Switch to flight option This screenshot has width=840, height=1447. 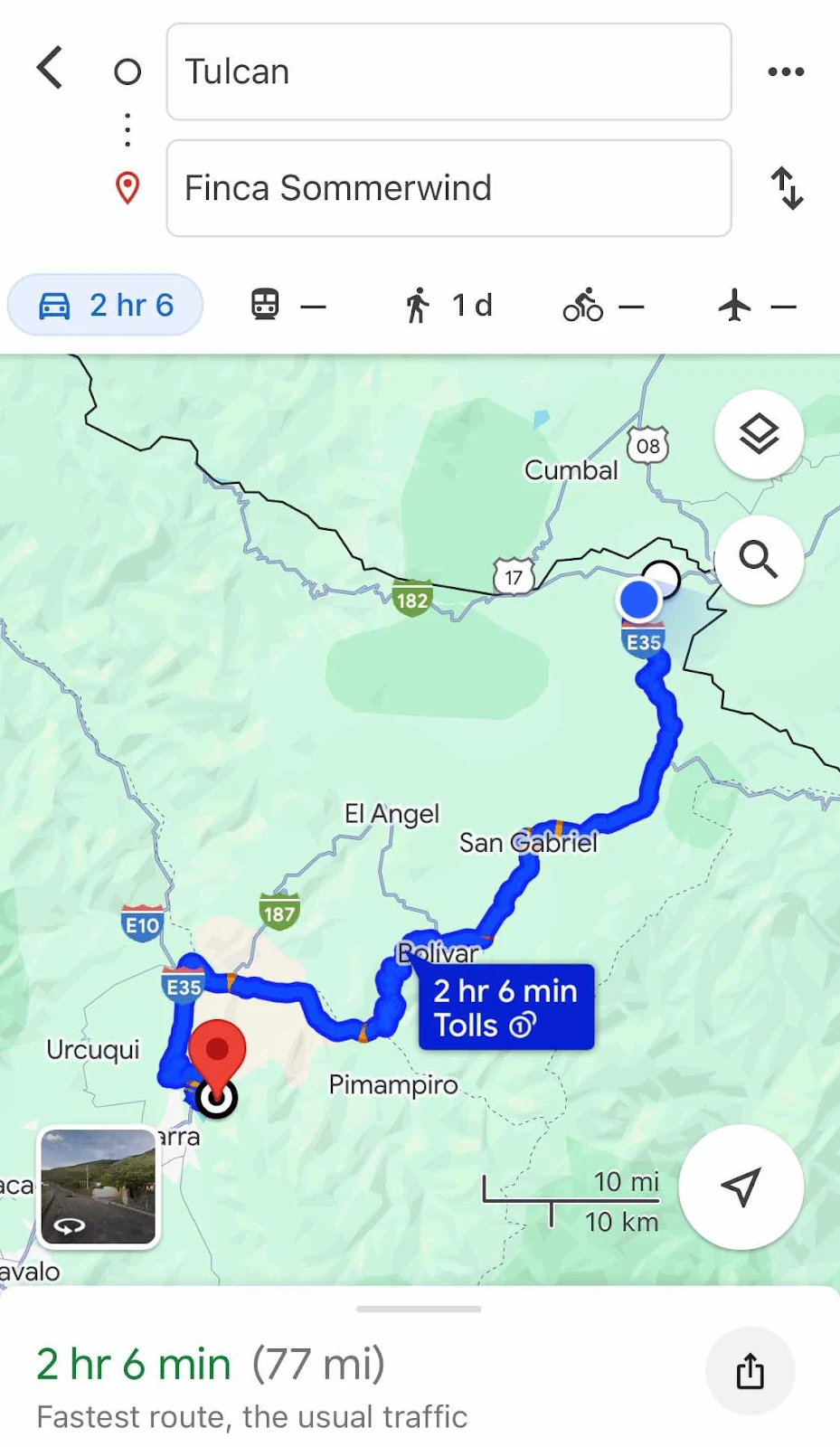[756, 306]
